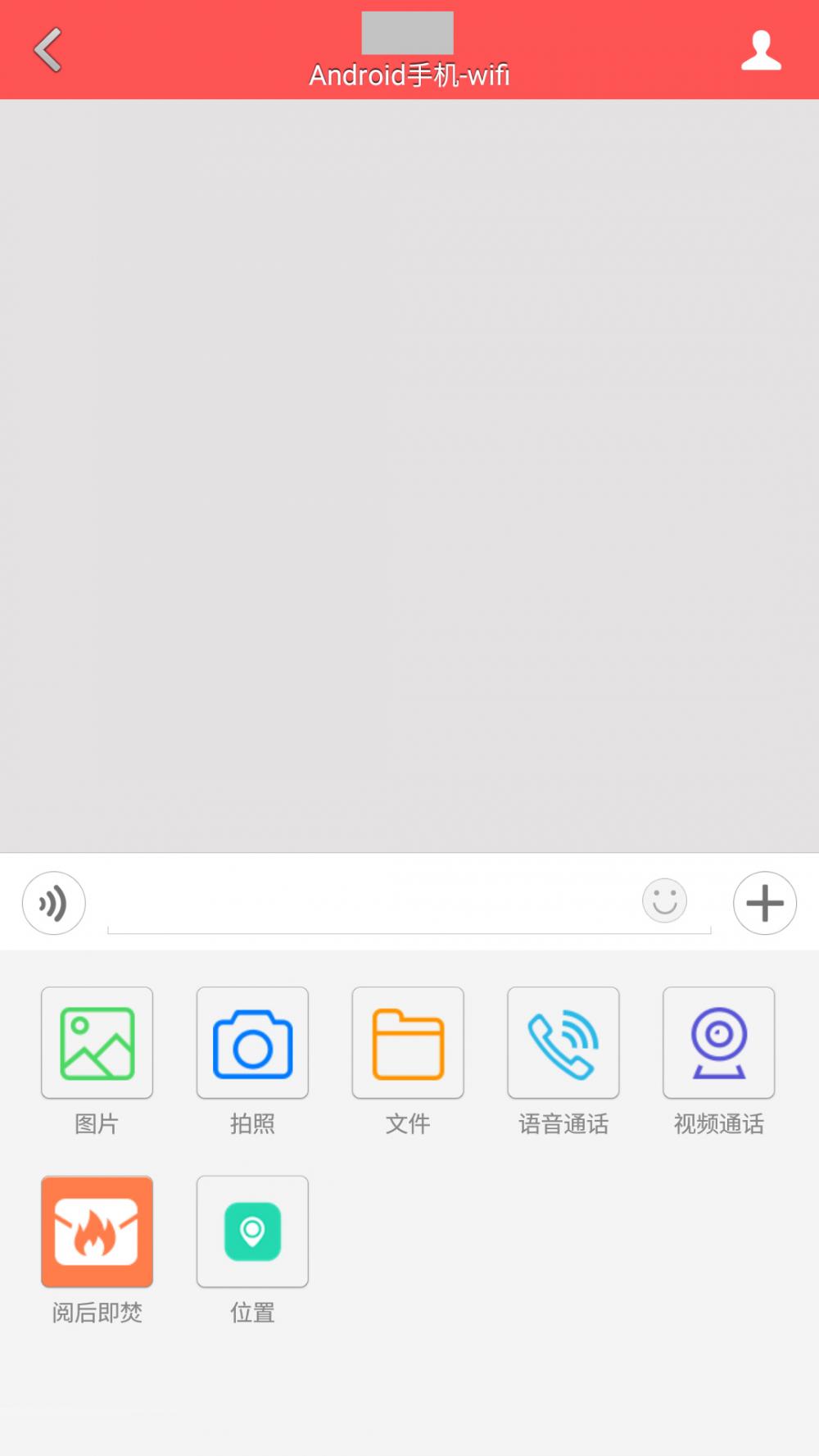Open the emoji picker
The width and height of the screenshot is (819, 1456).
point(664,901)
